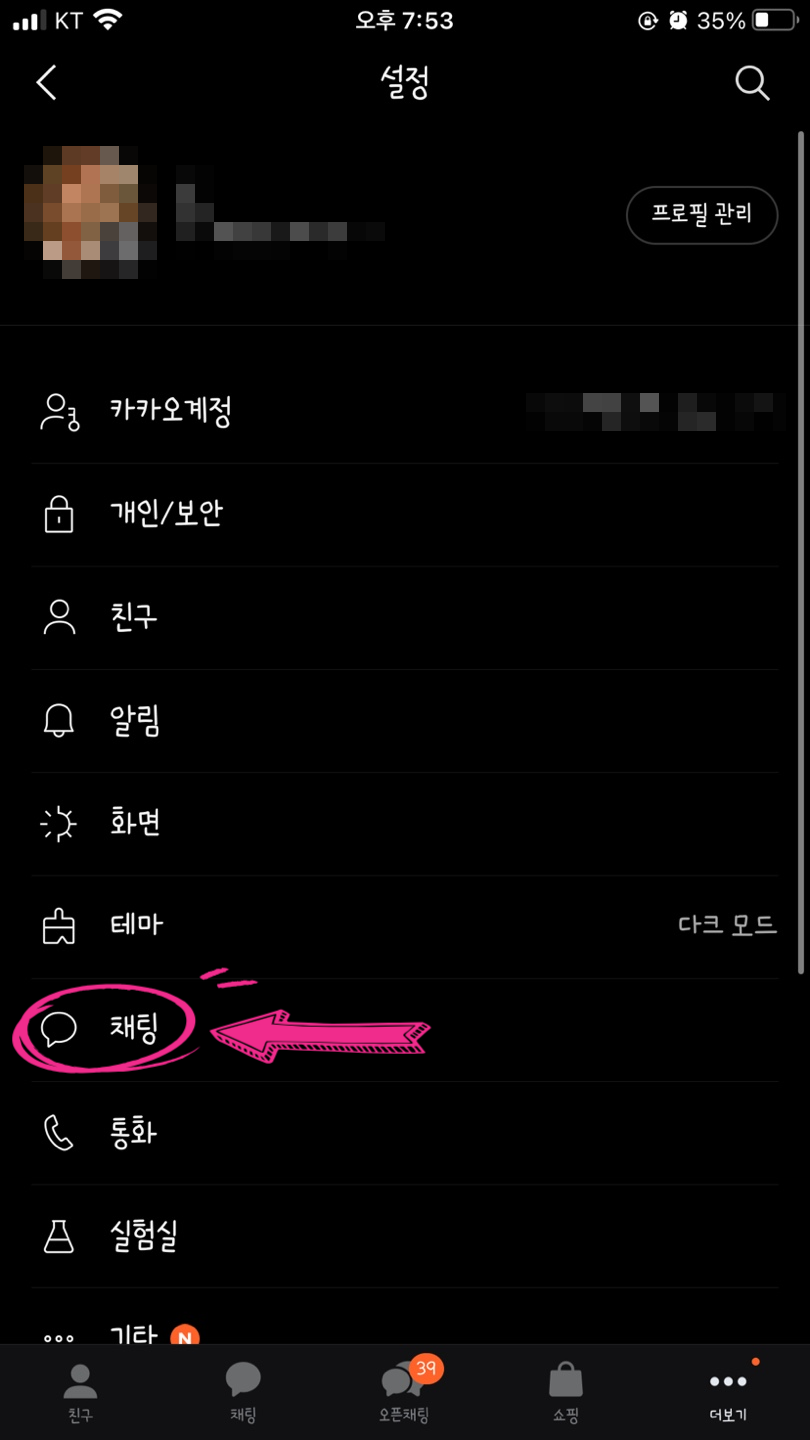The width and height of the screenshot is (810, 1440).
Task: Switch to the 채팅 tab in bottom bar
Action: point(243,1392)
